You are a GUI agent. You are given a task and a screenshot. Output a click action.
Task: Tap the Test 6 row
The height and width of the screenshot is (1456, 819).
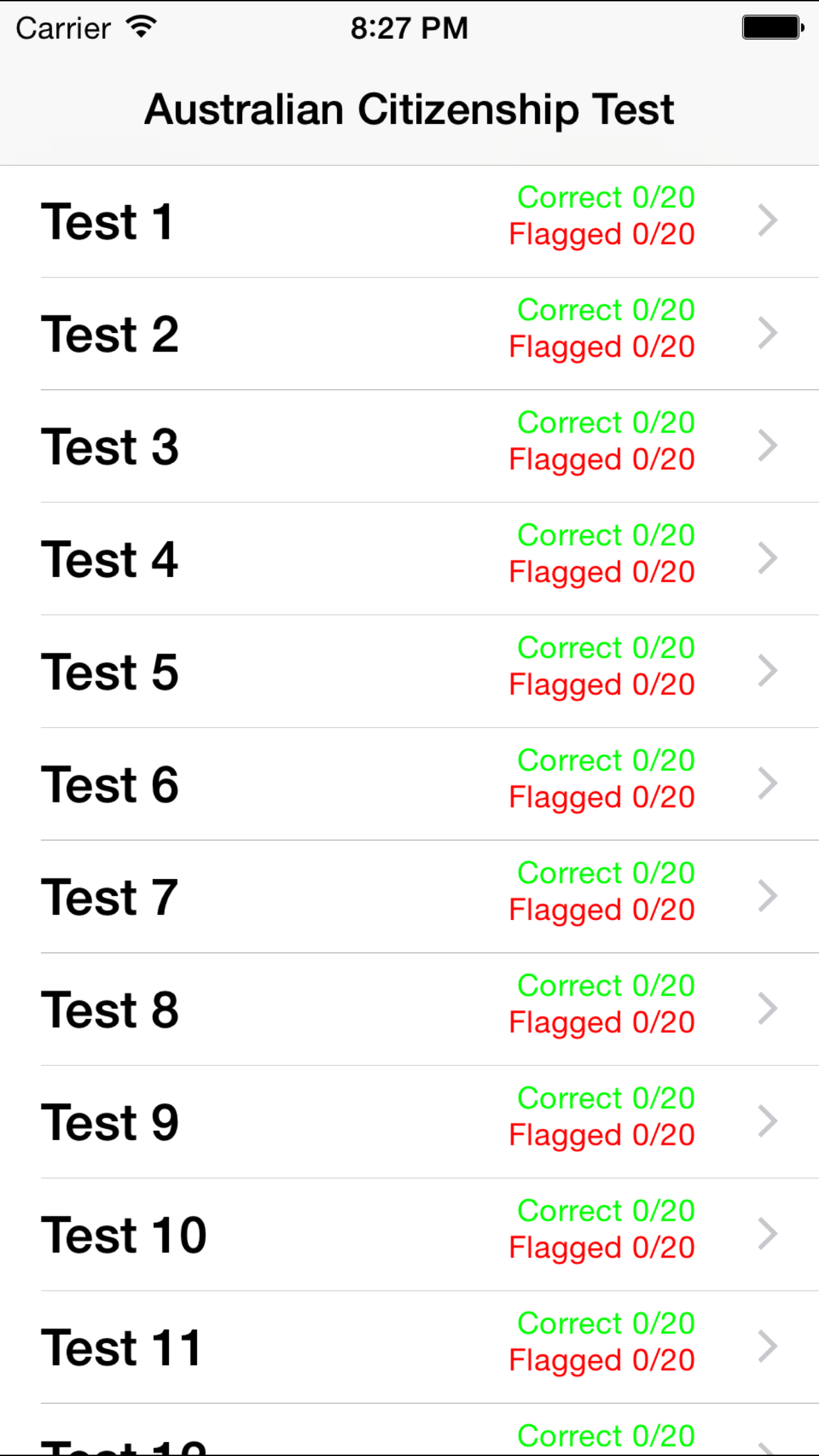pos(409,784)
